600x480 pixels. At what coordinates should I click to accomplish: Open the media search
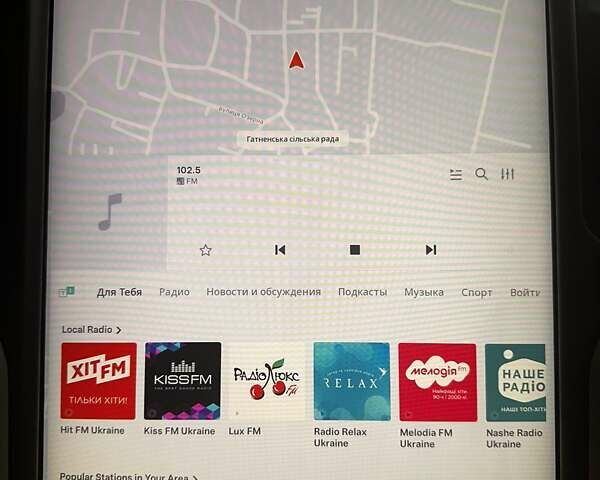[481, 174]
